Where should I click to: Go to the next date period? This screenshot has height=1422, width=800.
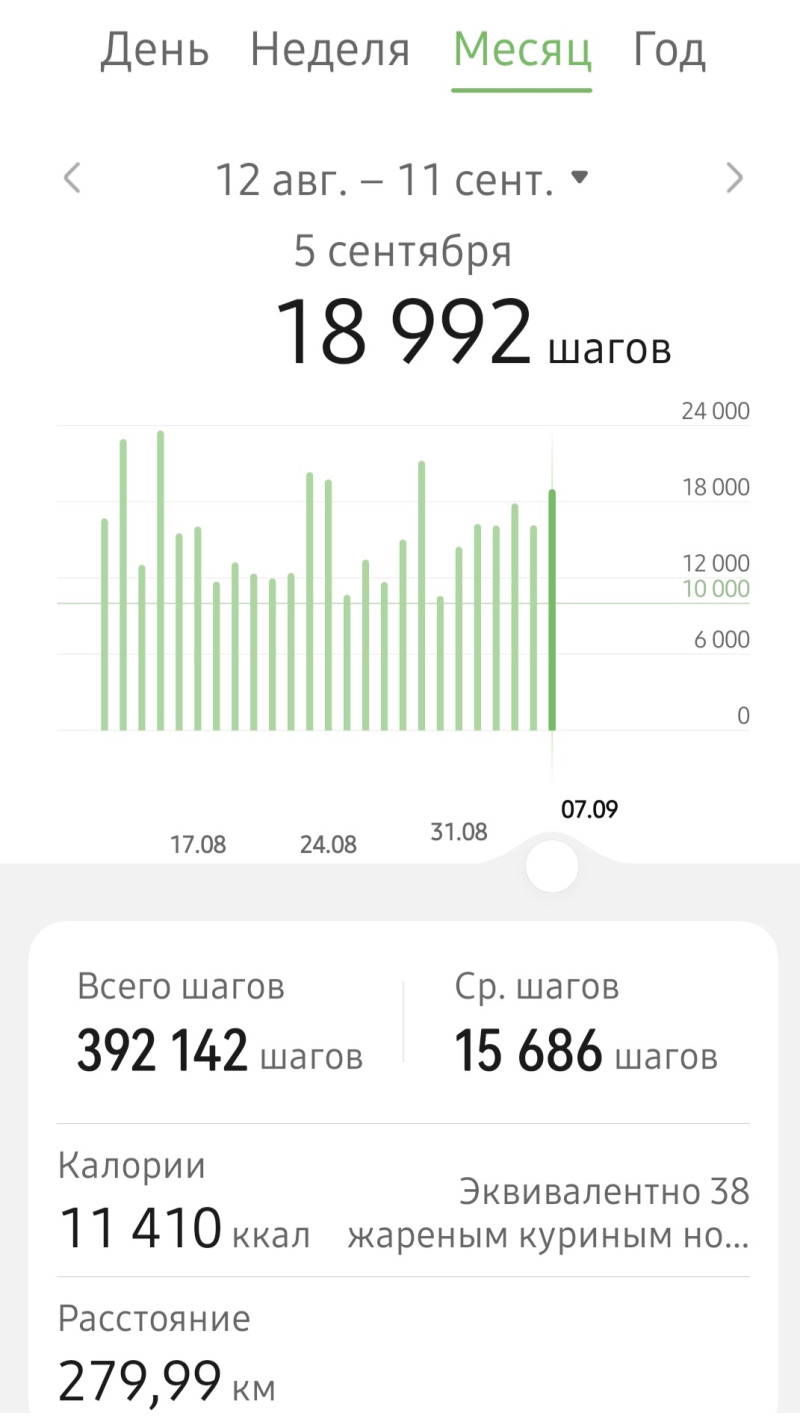tap(735, 179)
